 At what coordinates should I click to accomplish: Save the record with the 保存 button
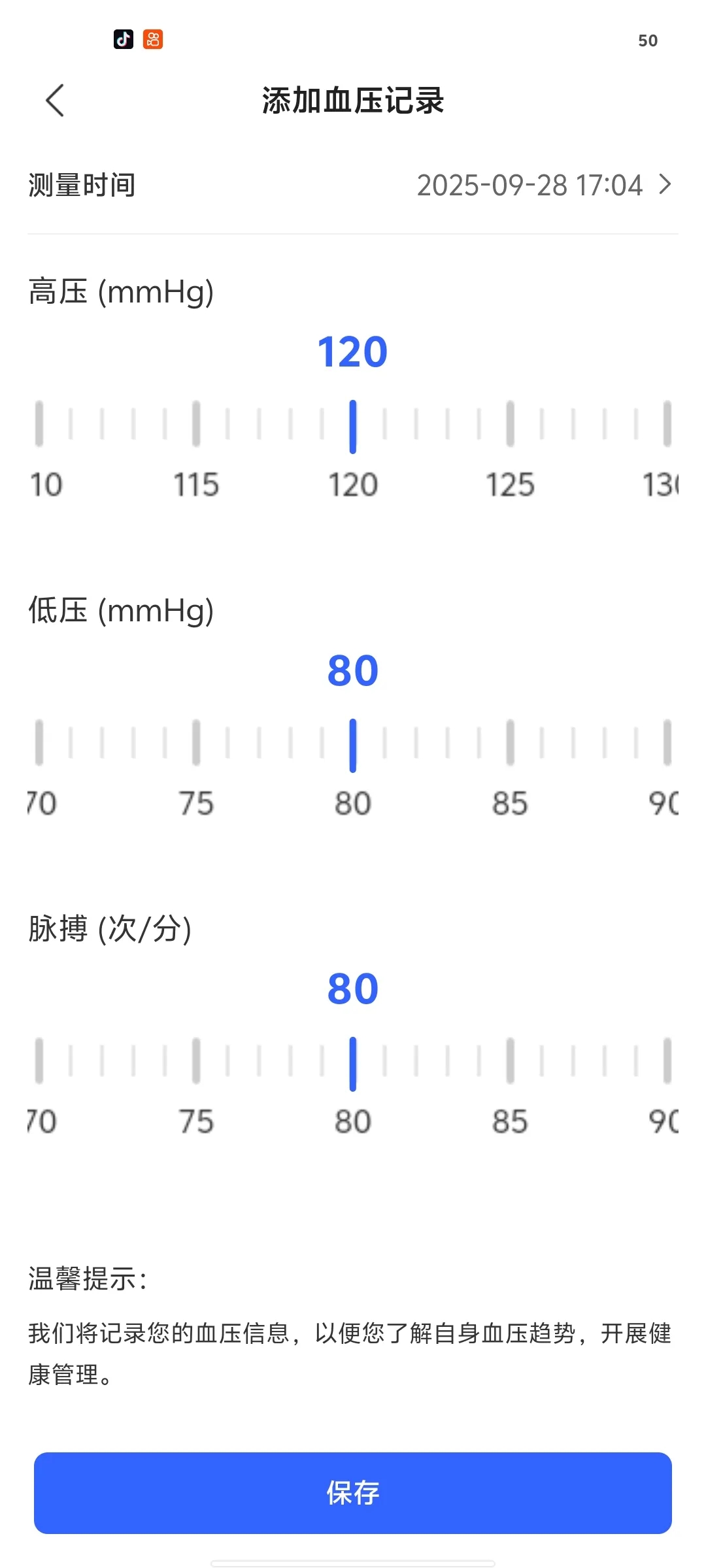tap(353, 1493)
